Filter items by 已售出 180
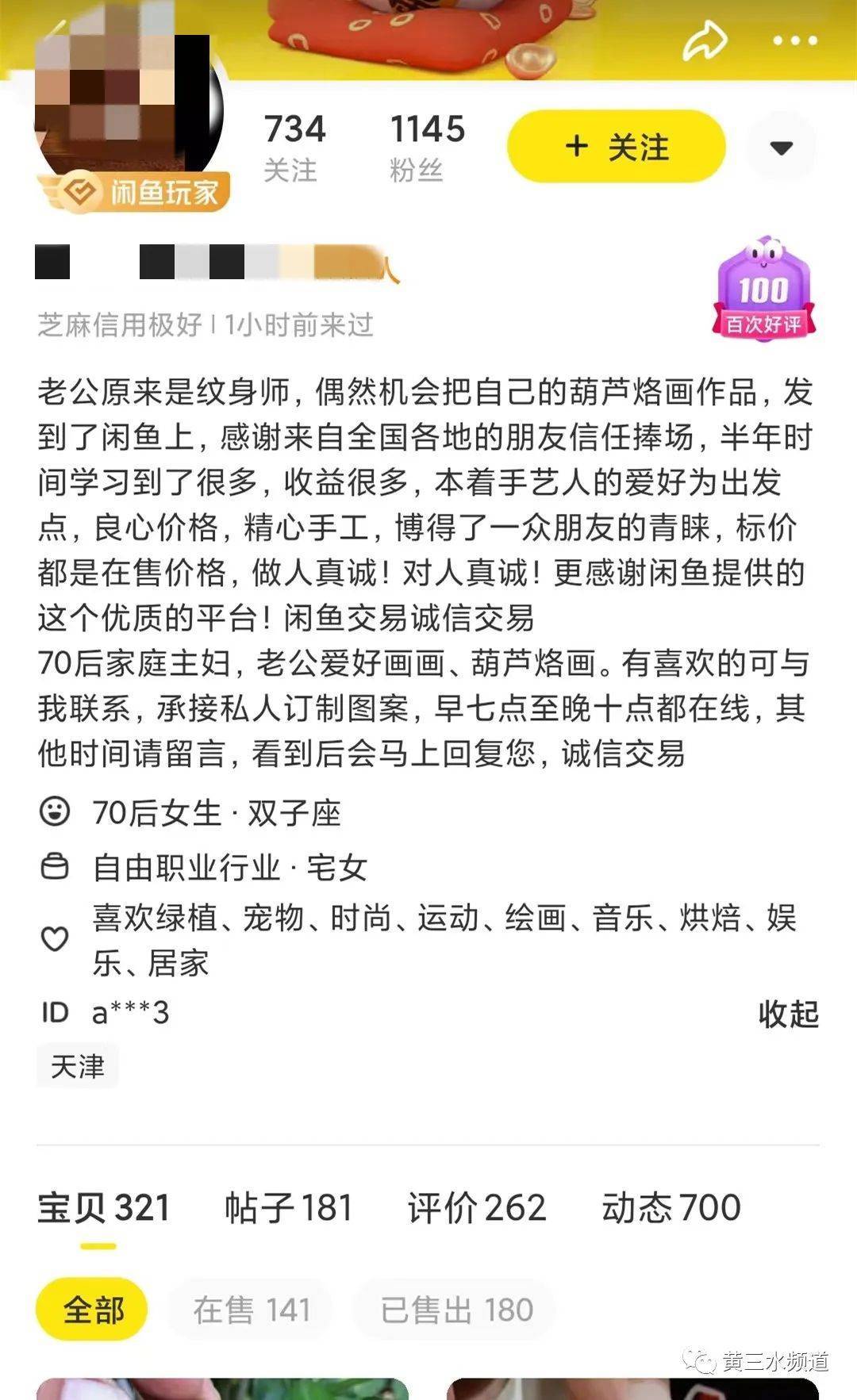The width and height of the screenshot is (857, 1400). [456, 1310]
